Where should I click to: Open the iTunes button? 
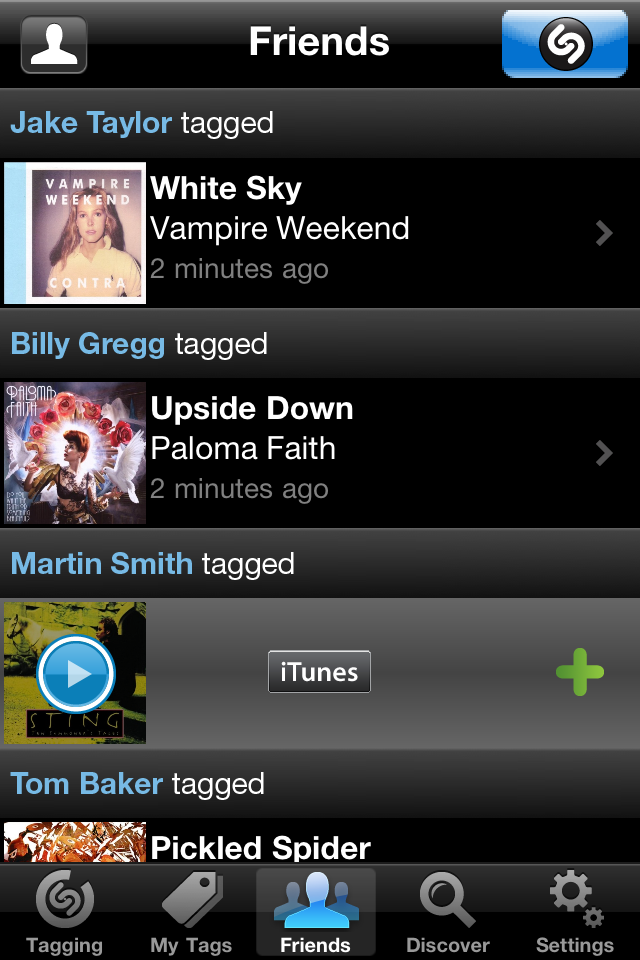319,672
